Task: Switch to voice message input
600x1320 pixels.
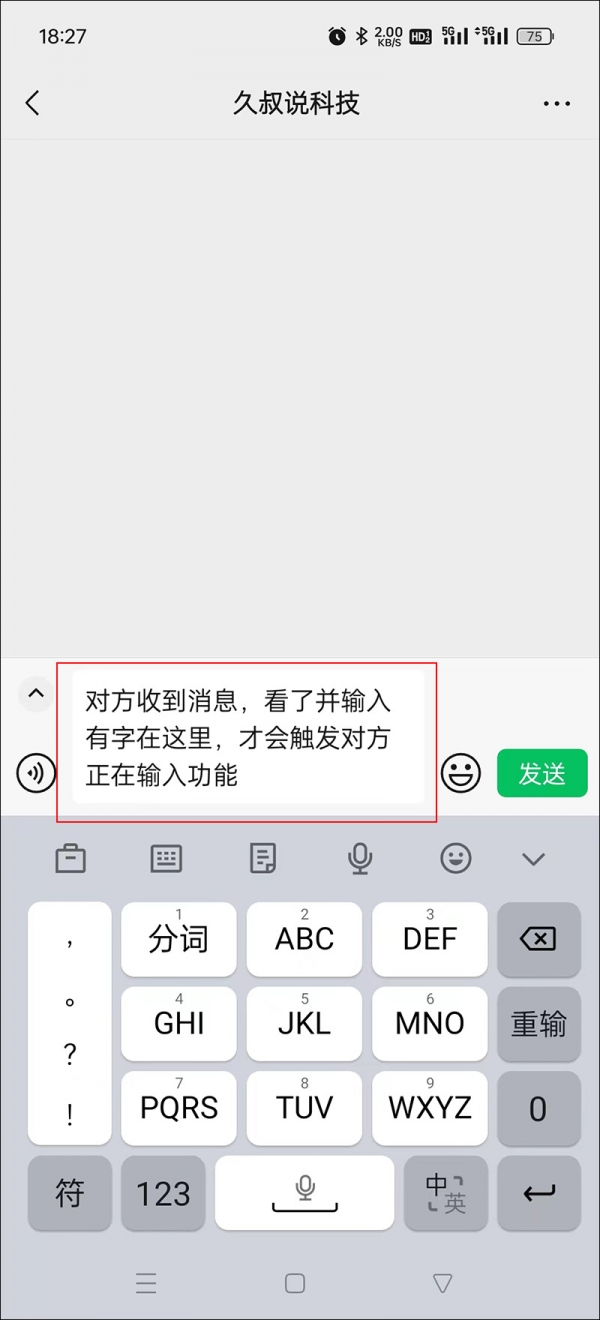Action: point(36,773)
